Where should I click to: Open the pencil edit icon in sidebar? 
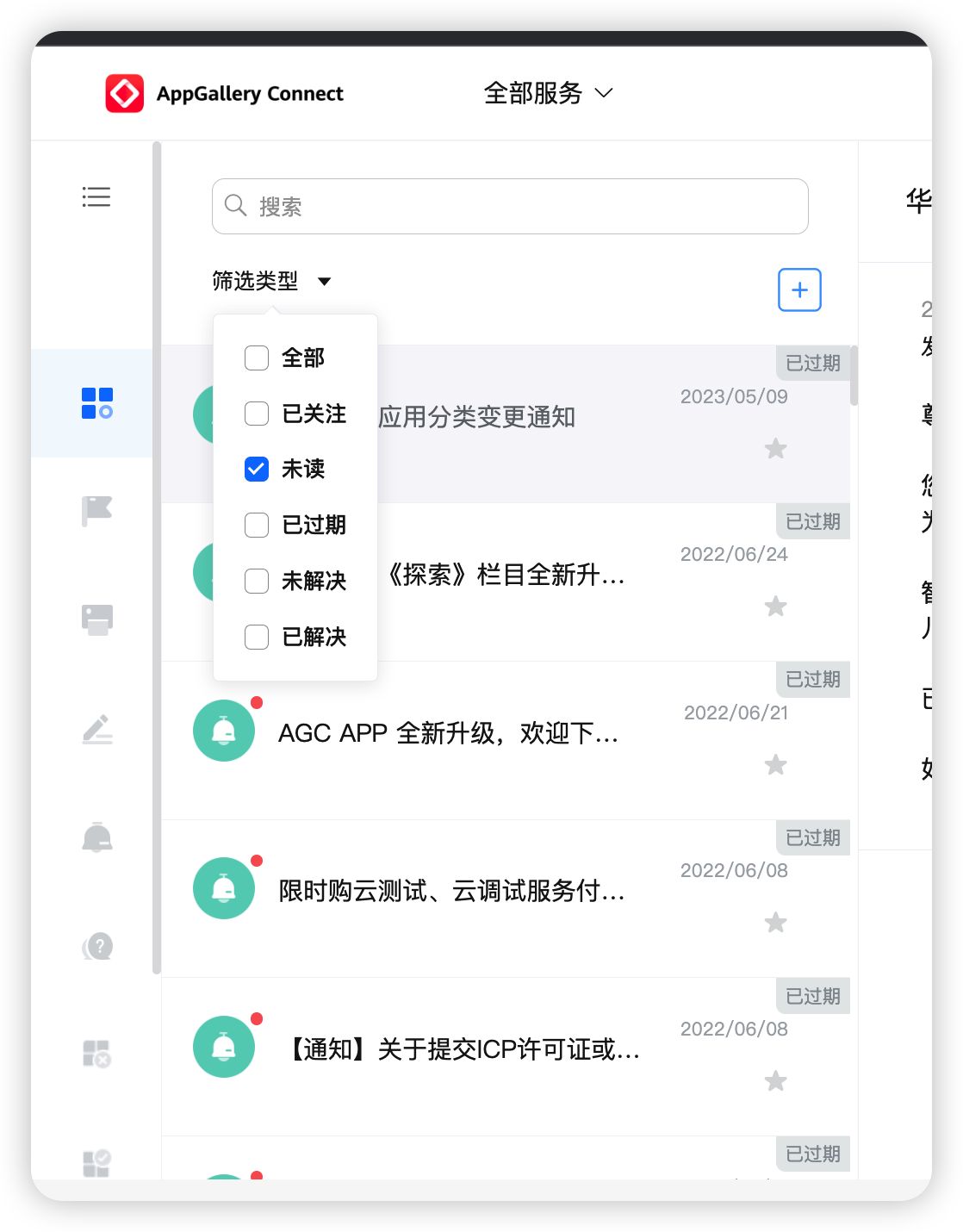[x=97, y=729]
